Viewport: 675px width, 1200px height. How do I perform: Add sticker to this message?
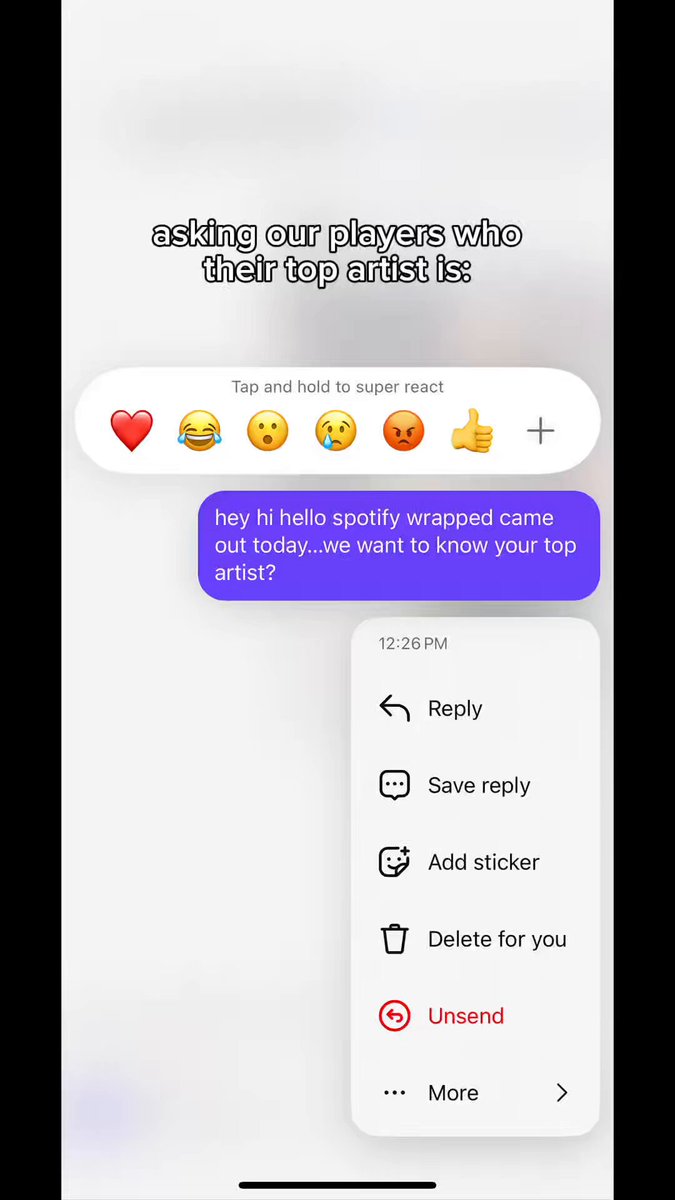click(475, 862)
